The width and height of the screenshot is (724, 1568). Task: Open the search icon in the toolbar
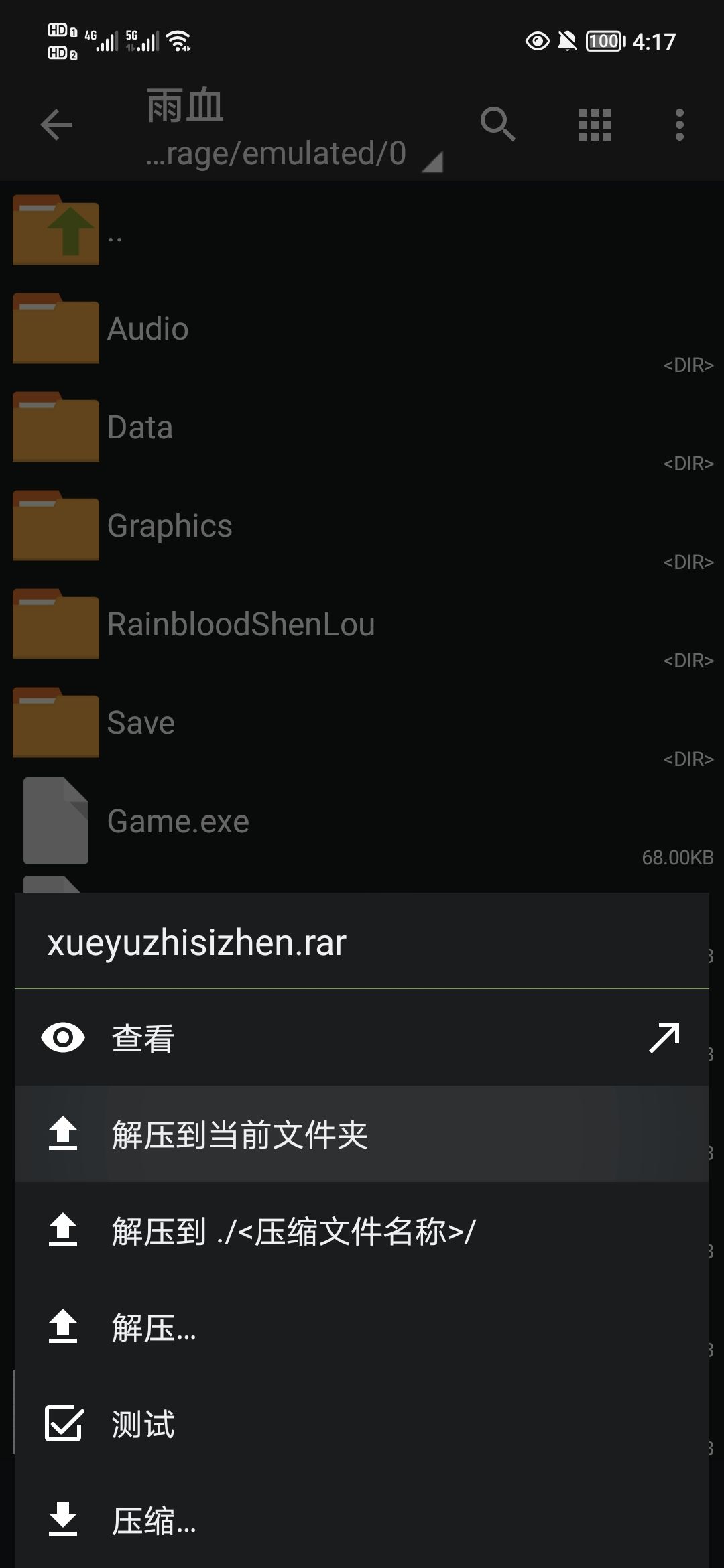499,125
